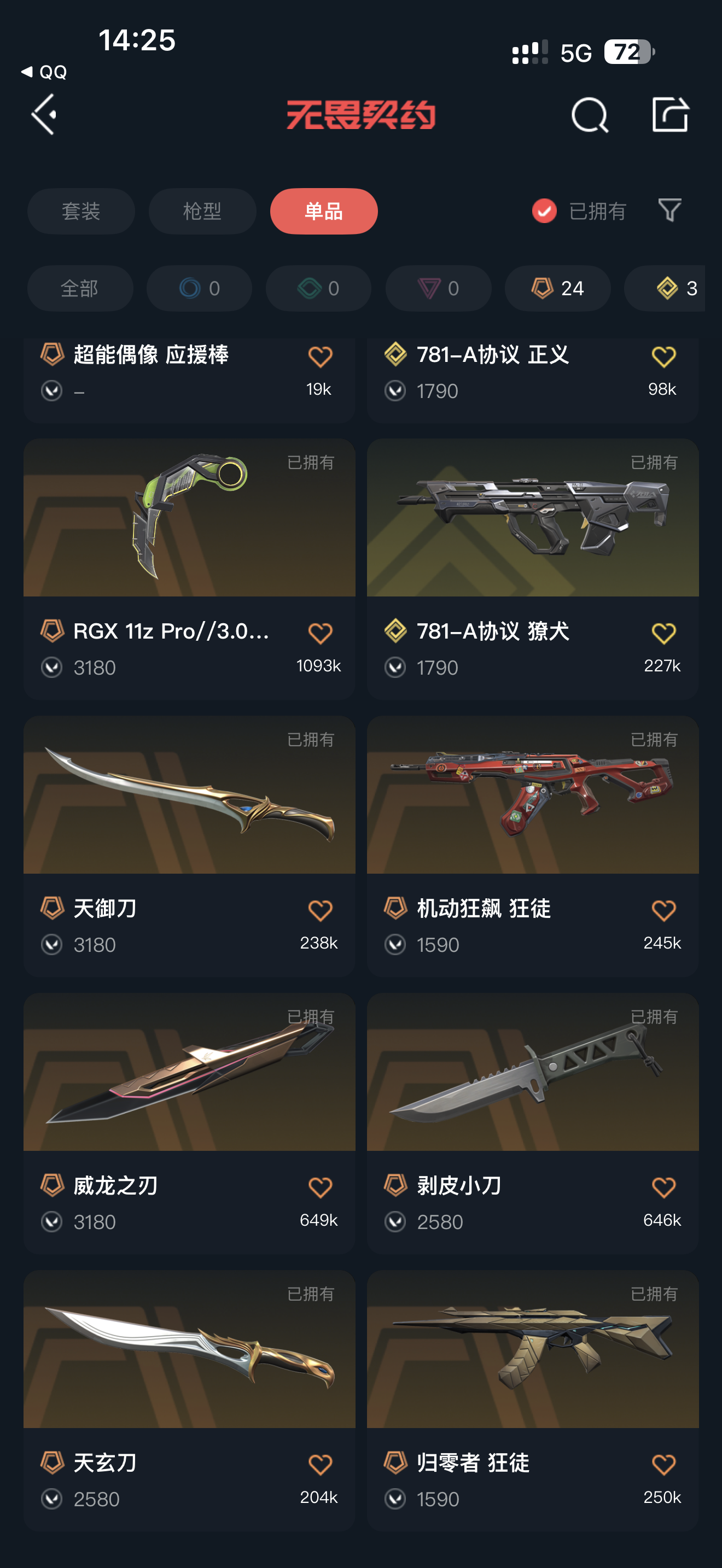
Task: Switch to the 套装 tab
Action: (81, 211)
